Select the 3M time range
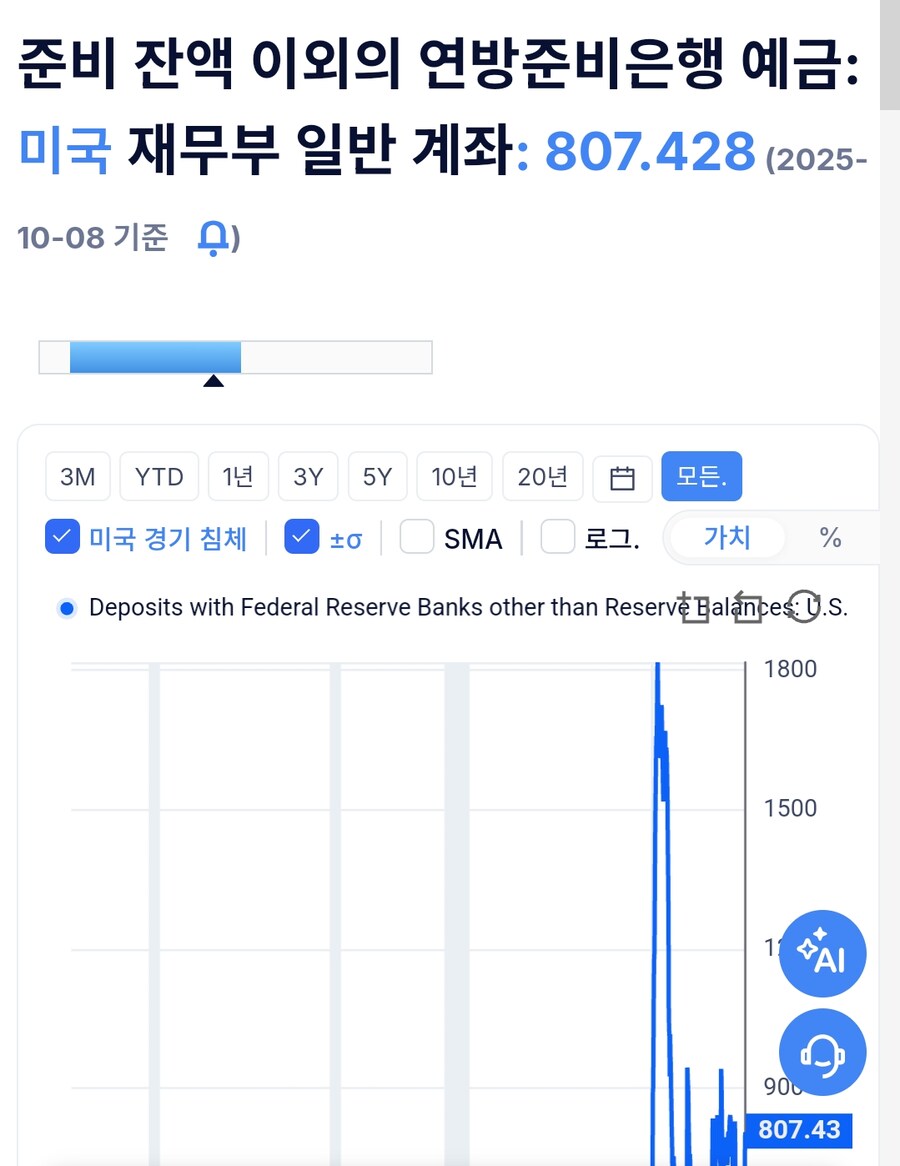This screenshot has height=1166, width=900. (77, 477)
